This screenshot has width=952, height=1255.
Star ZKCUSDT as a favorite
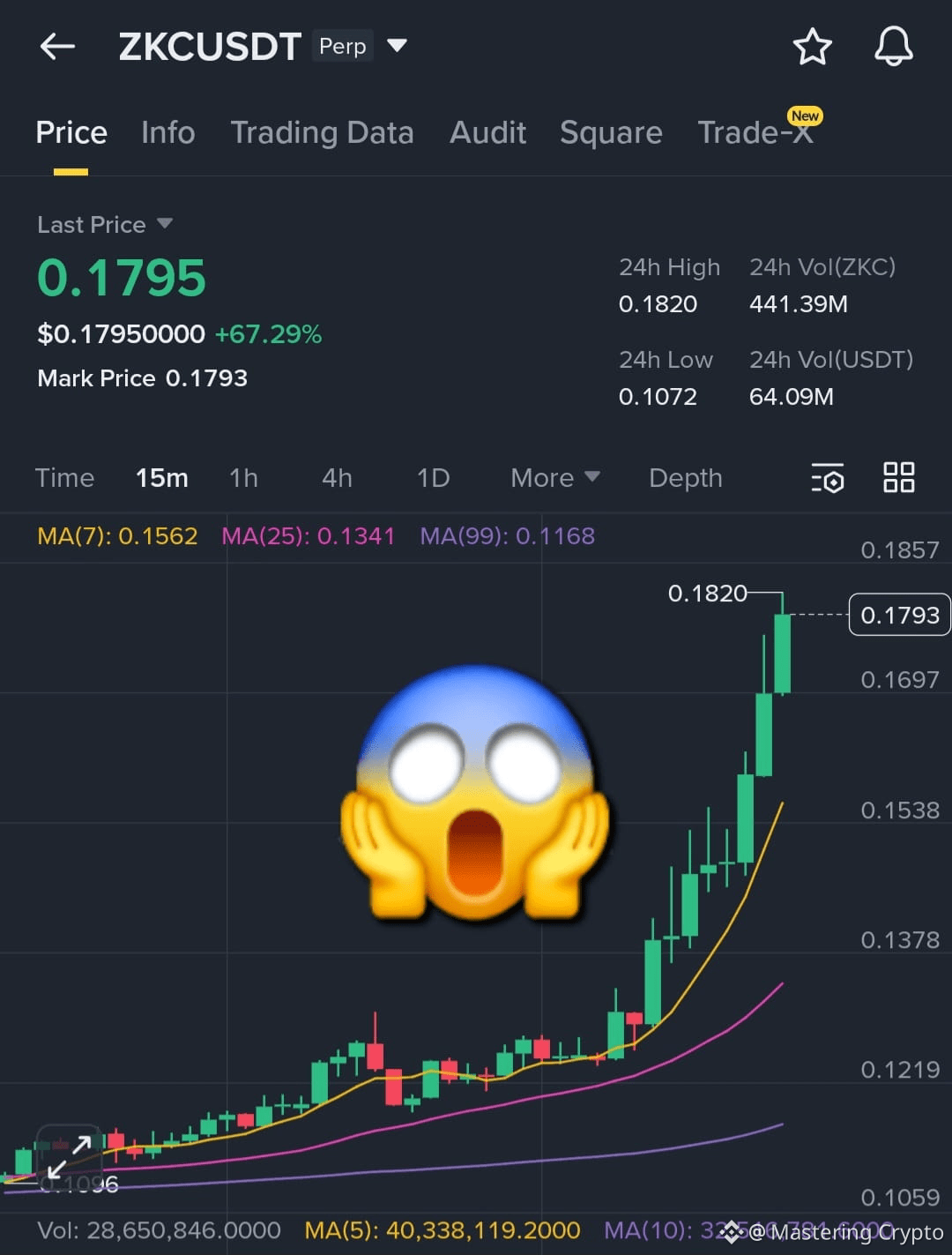[x=812, y=48]
